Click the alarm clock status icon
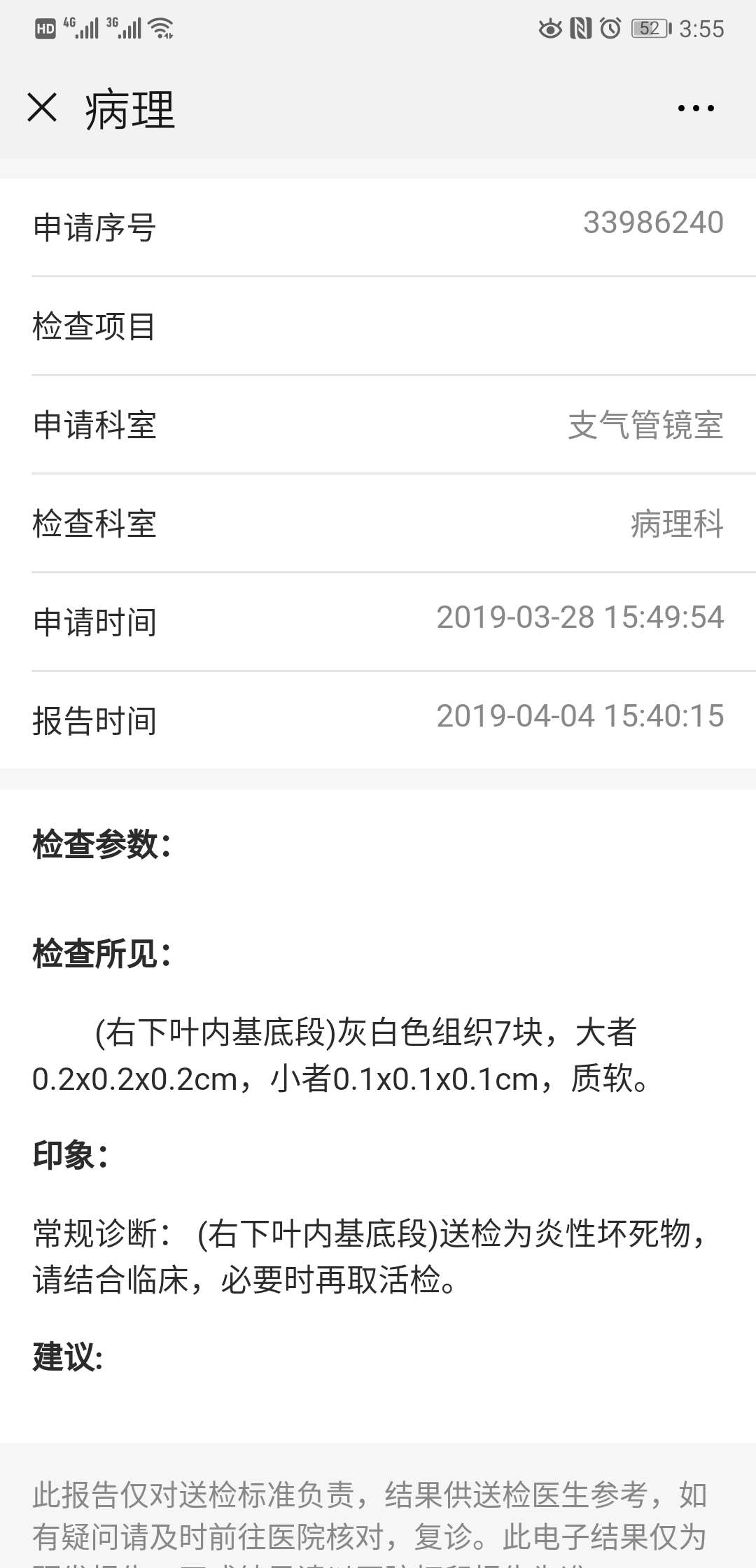Image resolution: width=756 pixels, height=1568 pixels. pos(610,27)
